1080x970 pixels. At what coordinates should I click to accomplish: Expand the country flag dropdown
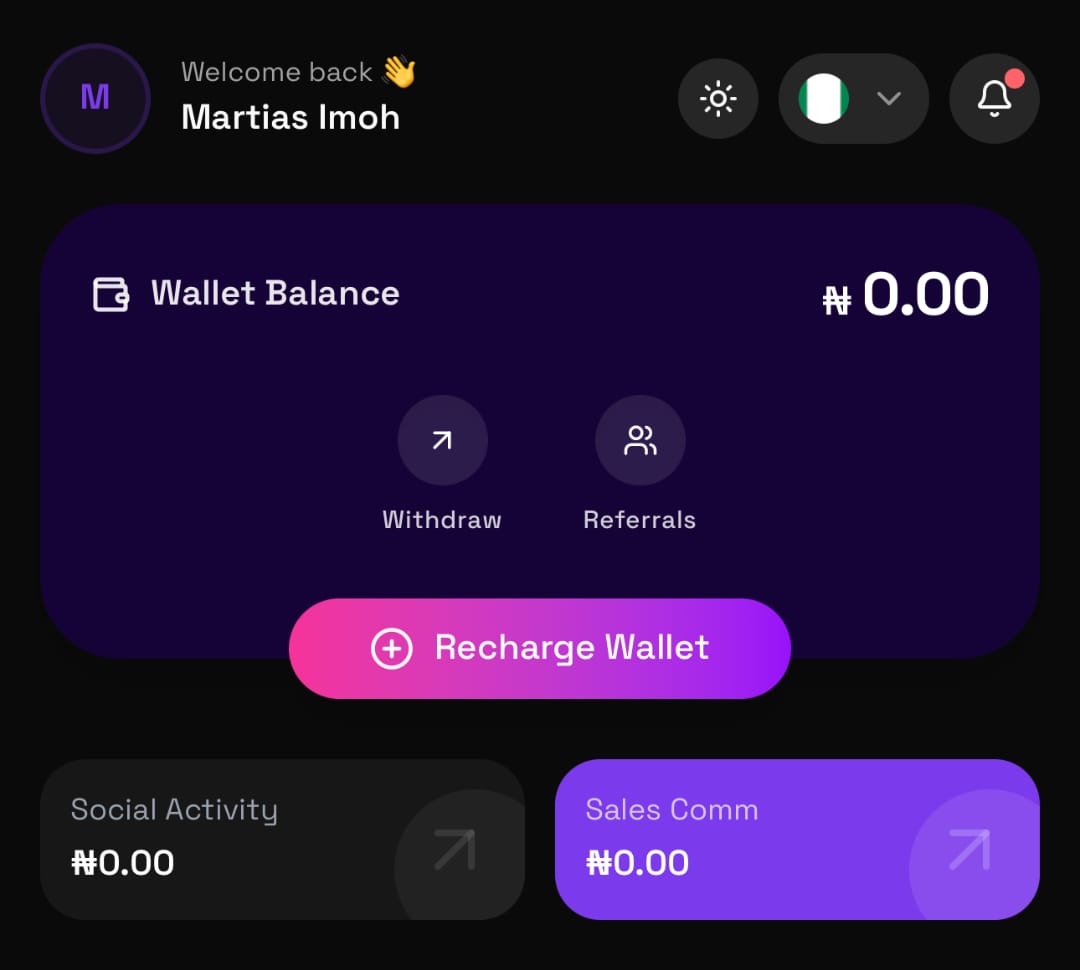(853, 98)
